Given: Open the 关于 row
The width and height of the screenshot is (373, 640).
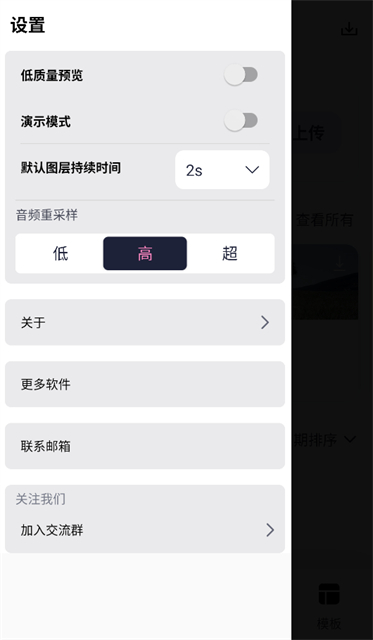Looking at the screenshot, I should 145,322.
